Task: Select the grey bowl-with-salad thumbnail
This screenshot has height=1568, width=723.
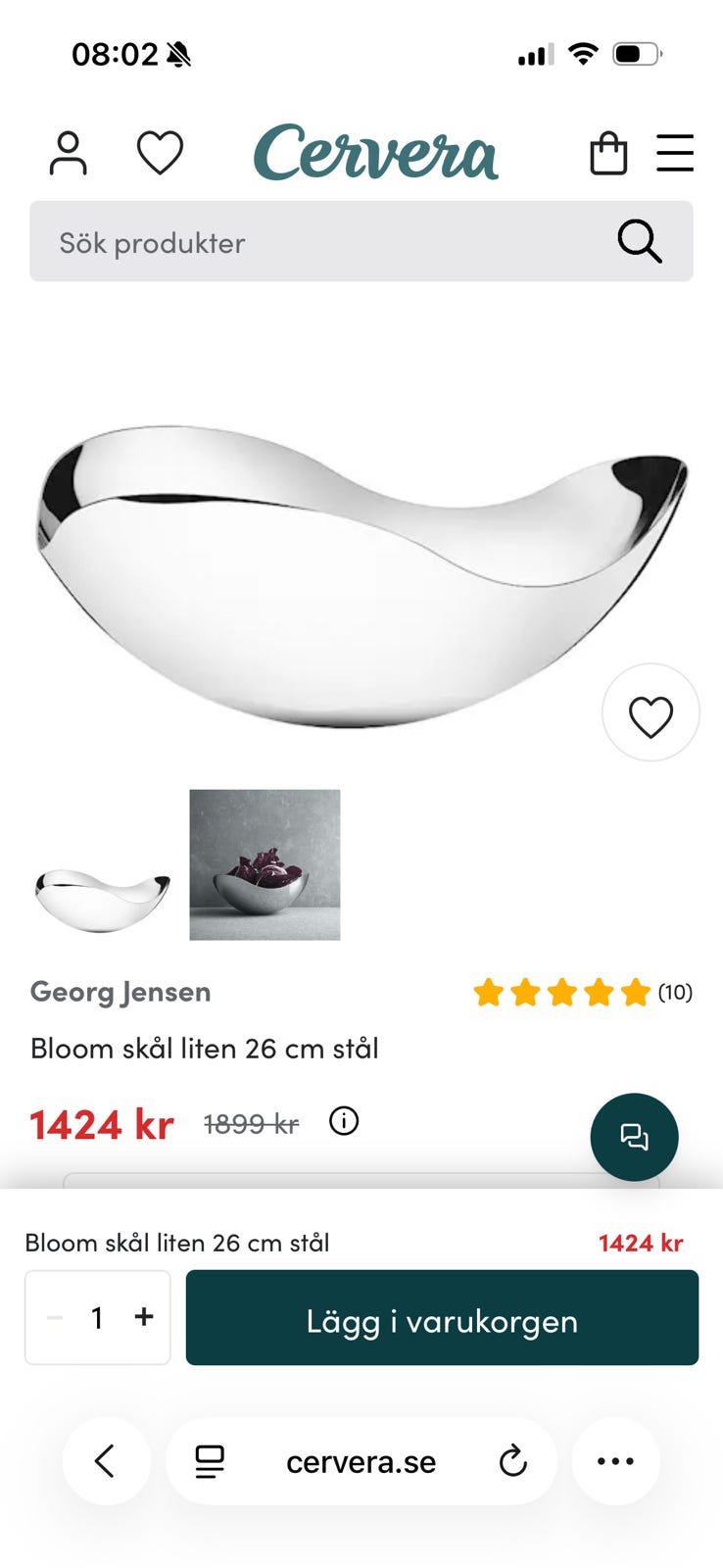Action: (265, 865)
